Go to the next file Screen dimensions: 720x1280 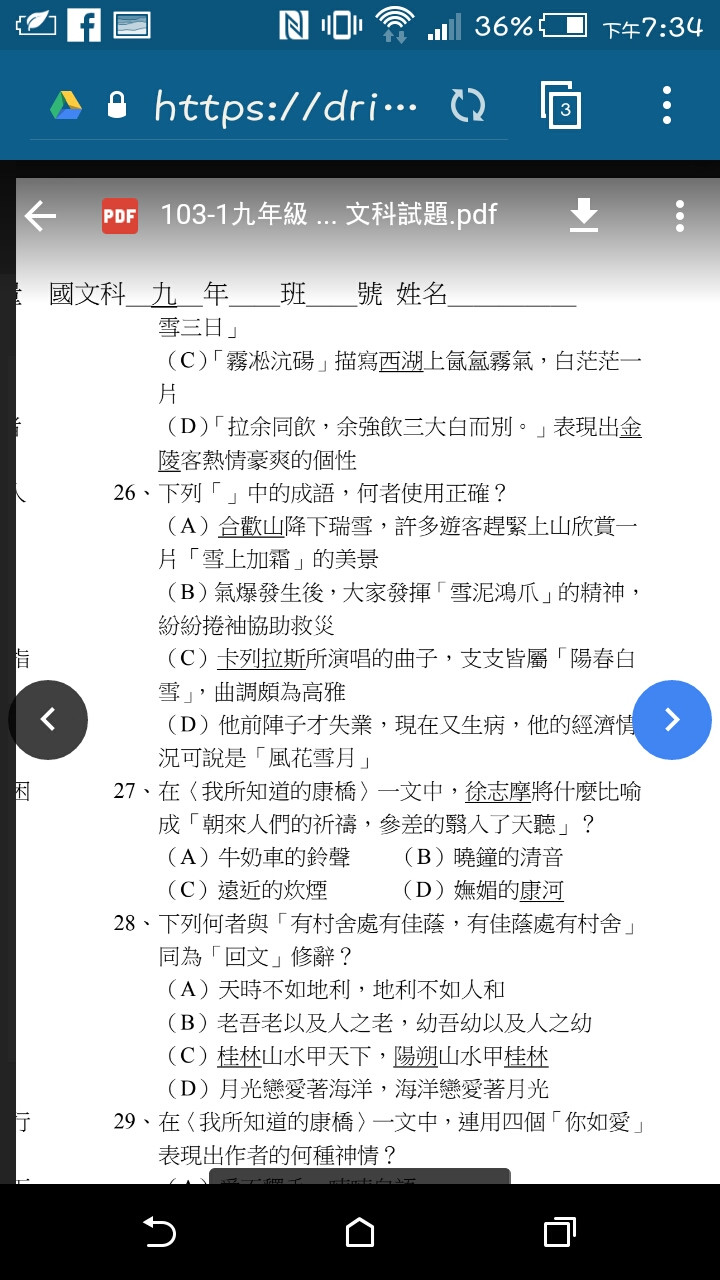672,719
